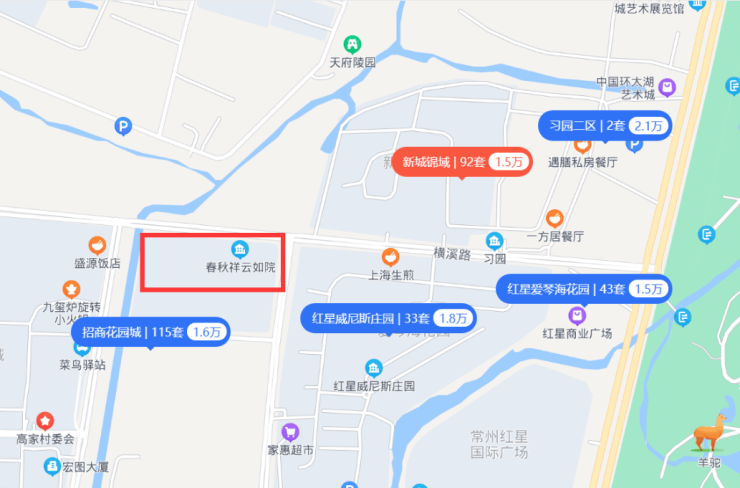Open the 天府陵园 map point
This screenshot has height=488, width=740.
pos(352,45)
